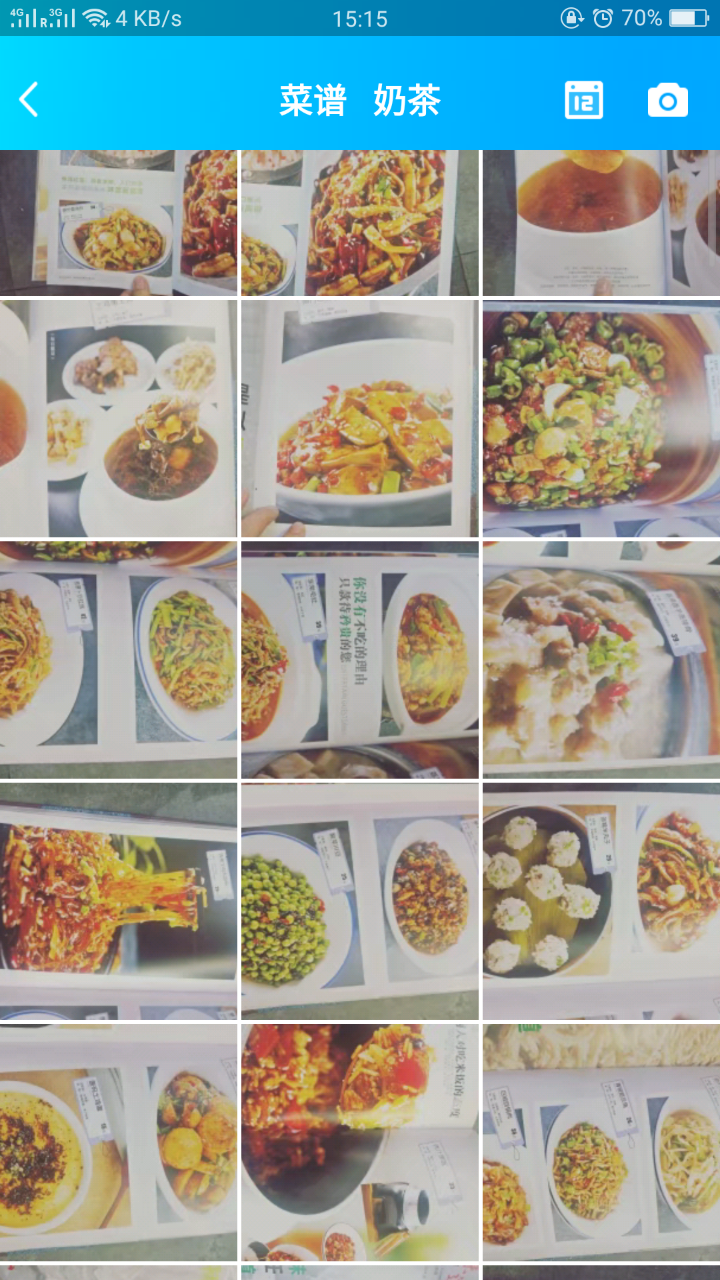720x1280 pixels.
Task: Open the photo of green peppers and garlic dish
Action: tap(601, 418)
